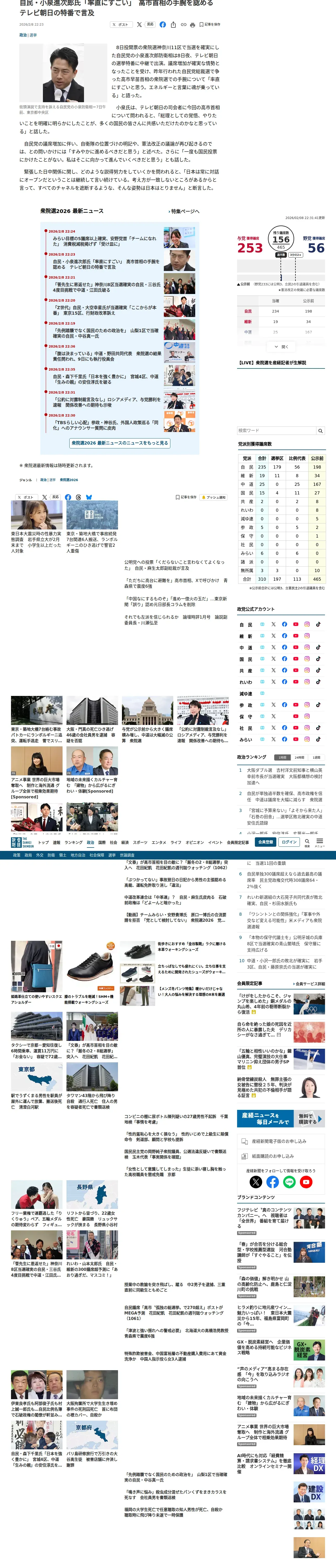Open 衆院選2026 最新のニュースをもっと見る
336x1568 pixels.
[120, 443]
